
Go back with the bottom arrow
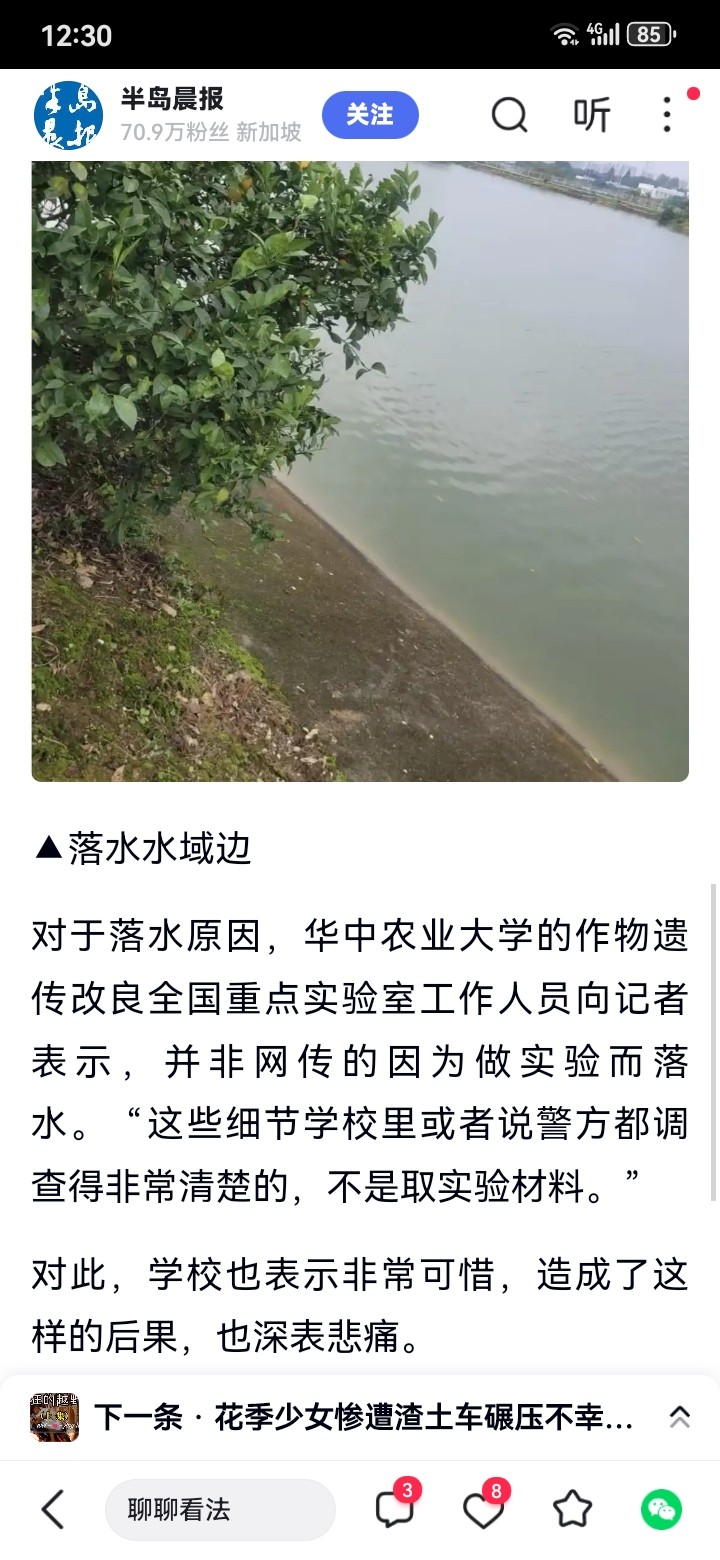point(52,1509)
